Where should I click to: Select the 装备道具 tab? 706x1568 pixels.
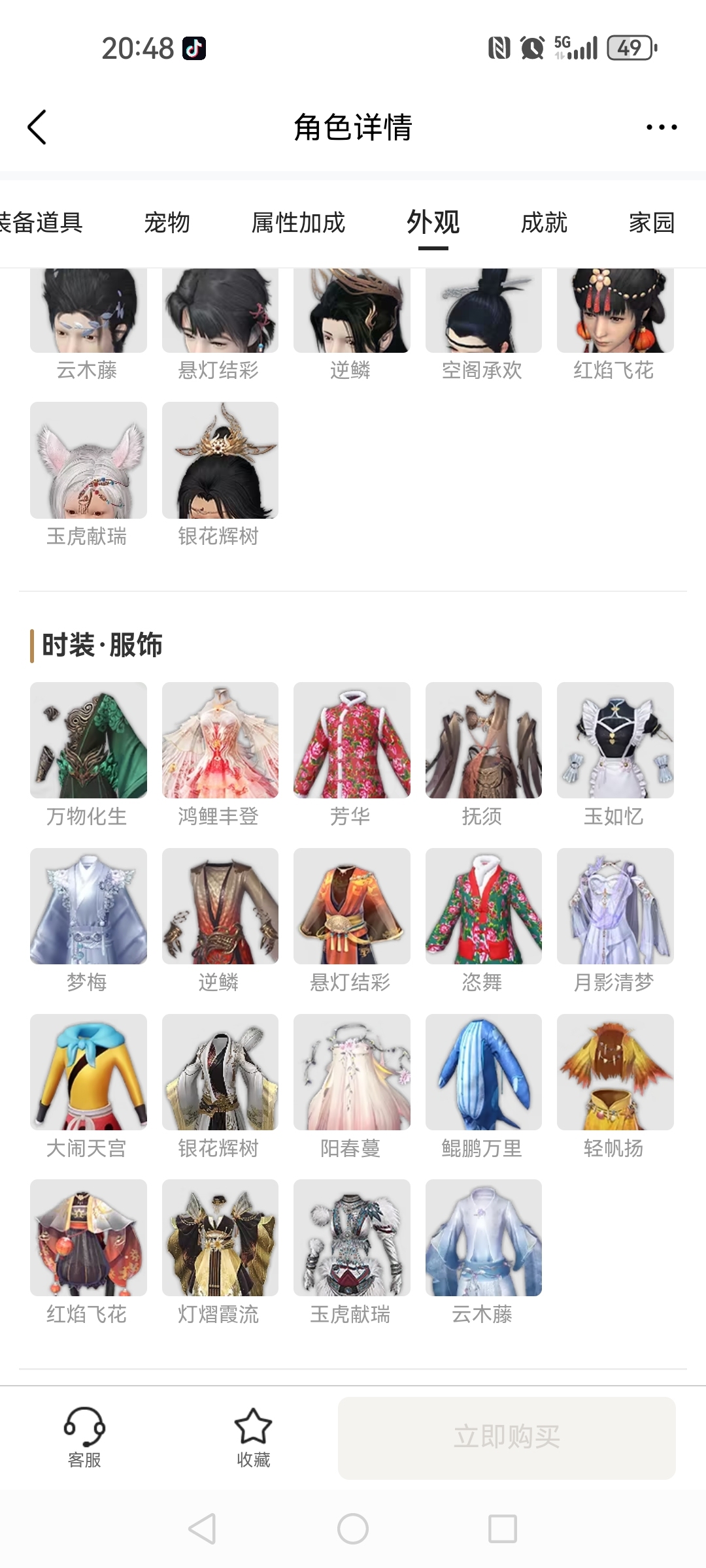click(41, 223)
